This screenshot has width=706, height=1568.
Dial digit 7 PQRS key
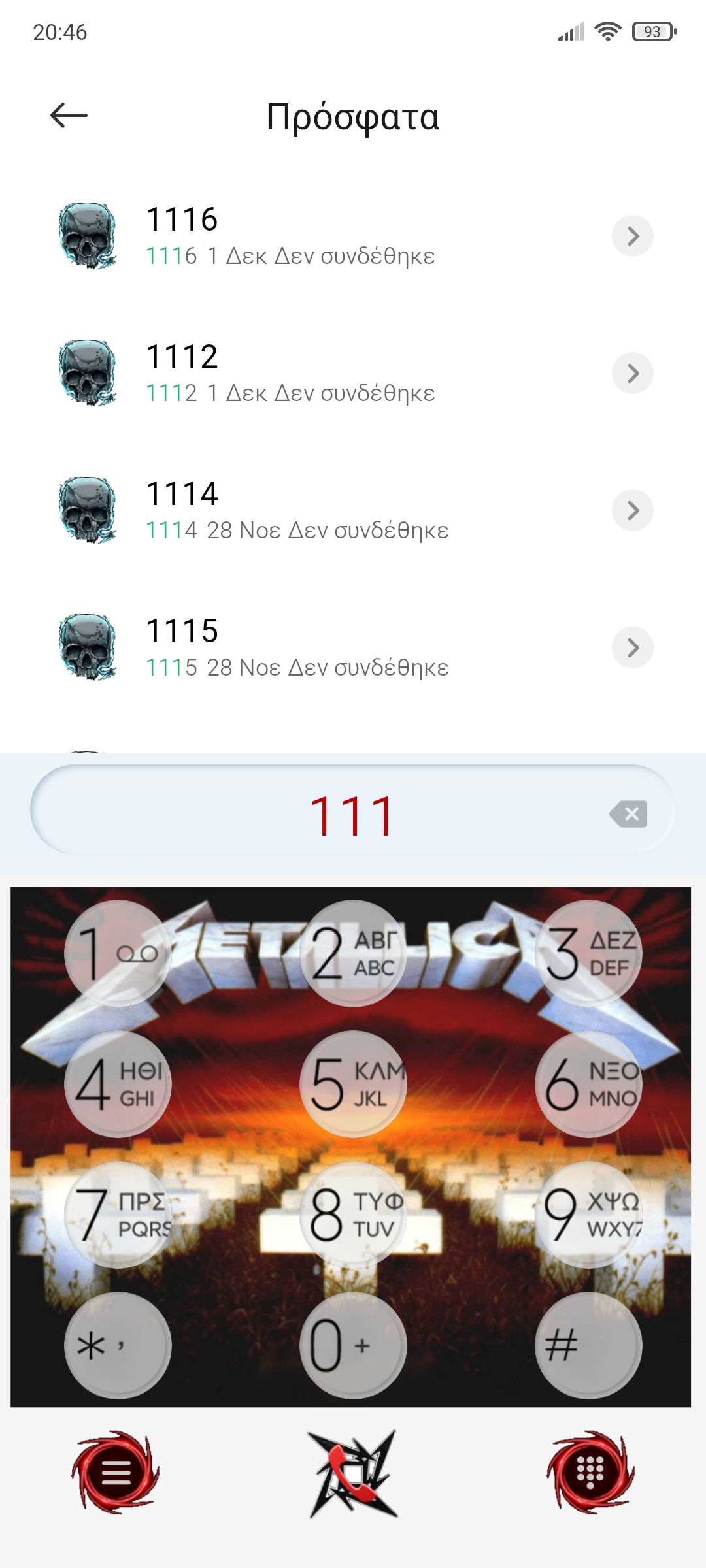point(118,1215)
